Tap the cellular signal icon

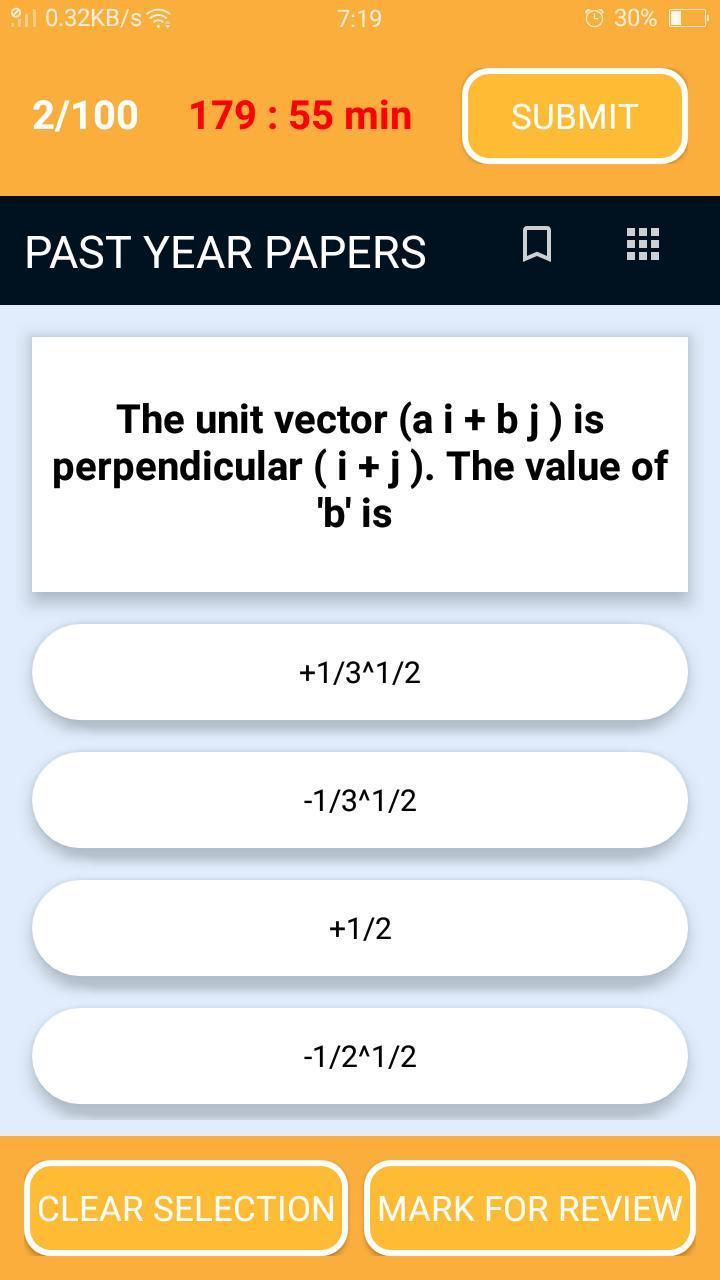tap(19, 16)
